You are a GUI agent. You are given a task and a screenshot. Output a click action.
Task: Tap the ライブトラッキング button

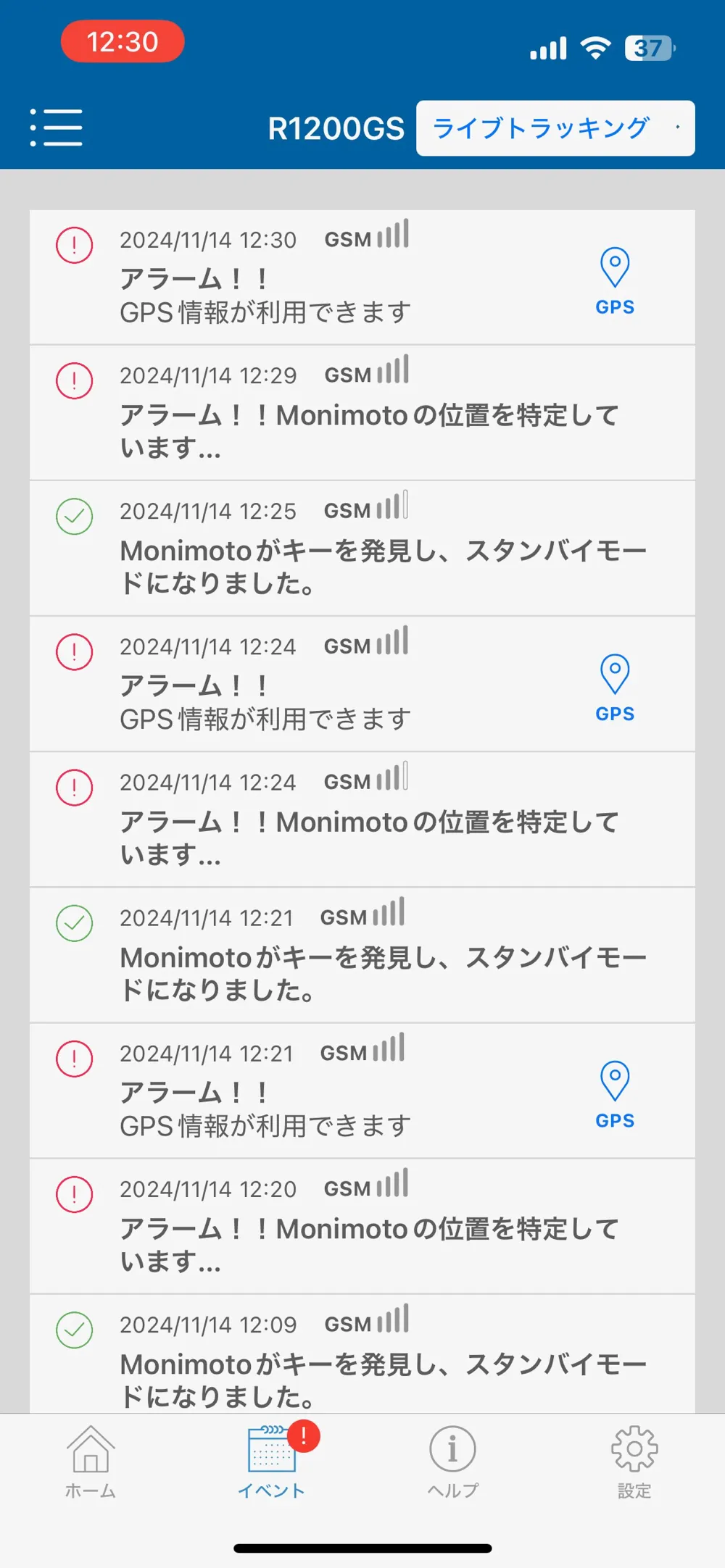pyautogui.click(x=555, y=128)
